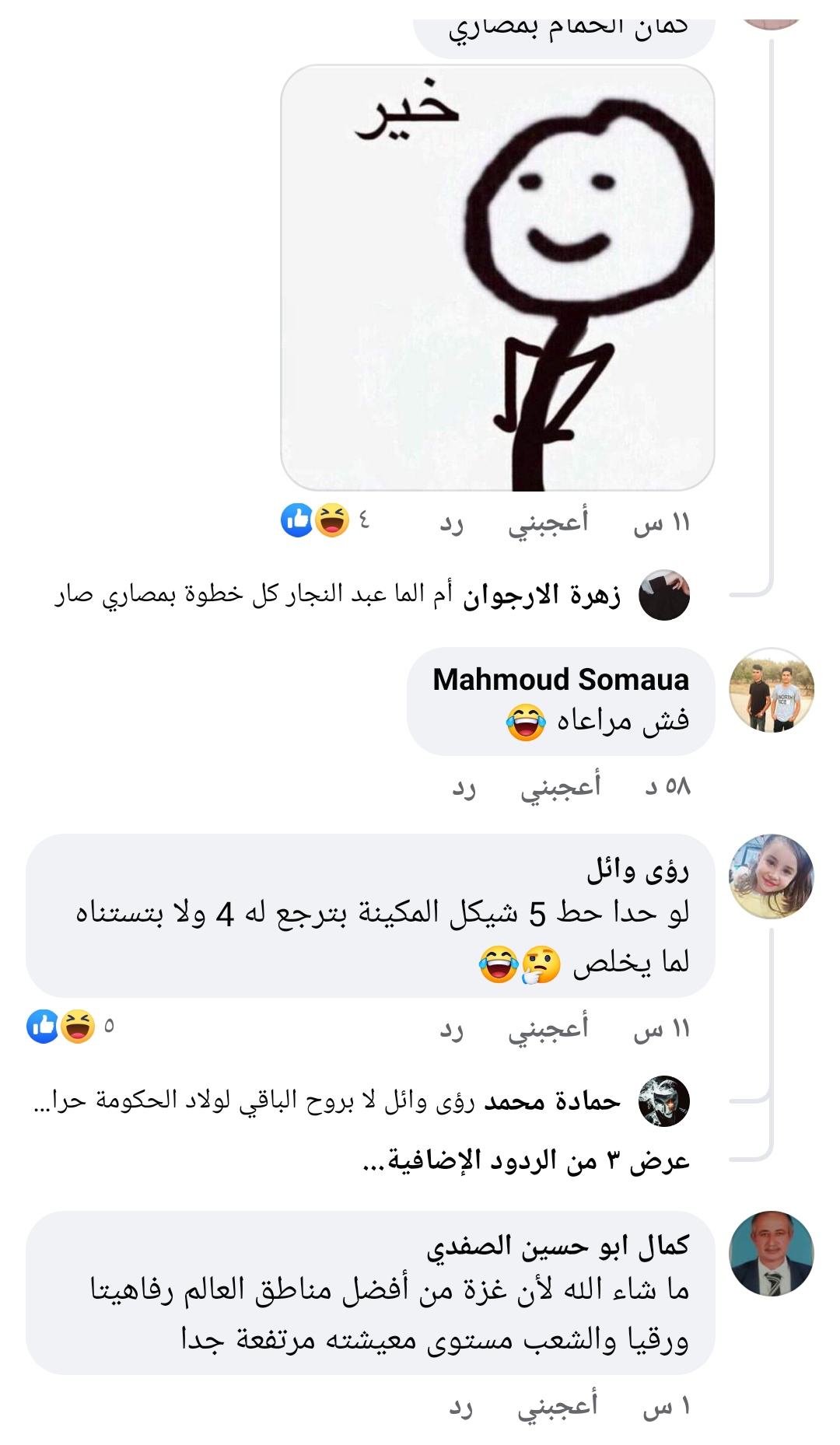
Task: Open رؤى وائل's profile name
Action: click(x=638, y=869)
